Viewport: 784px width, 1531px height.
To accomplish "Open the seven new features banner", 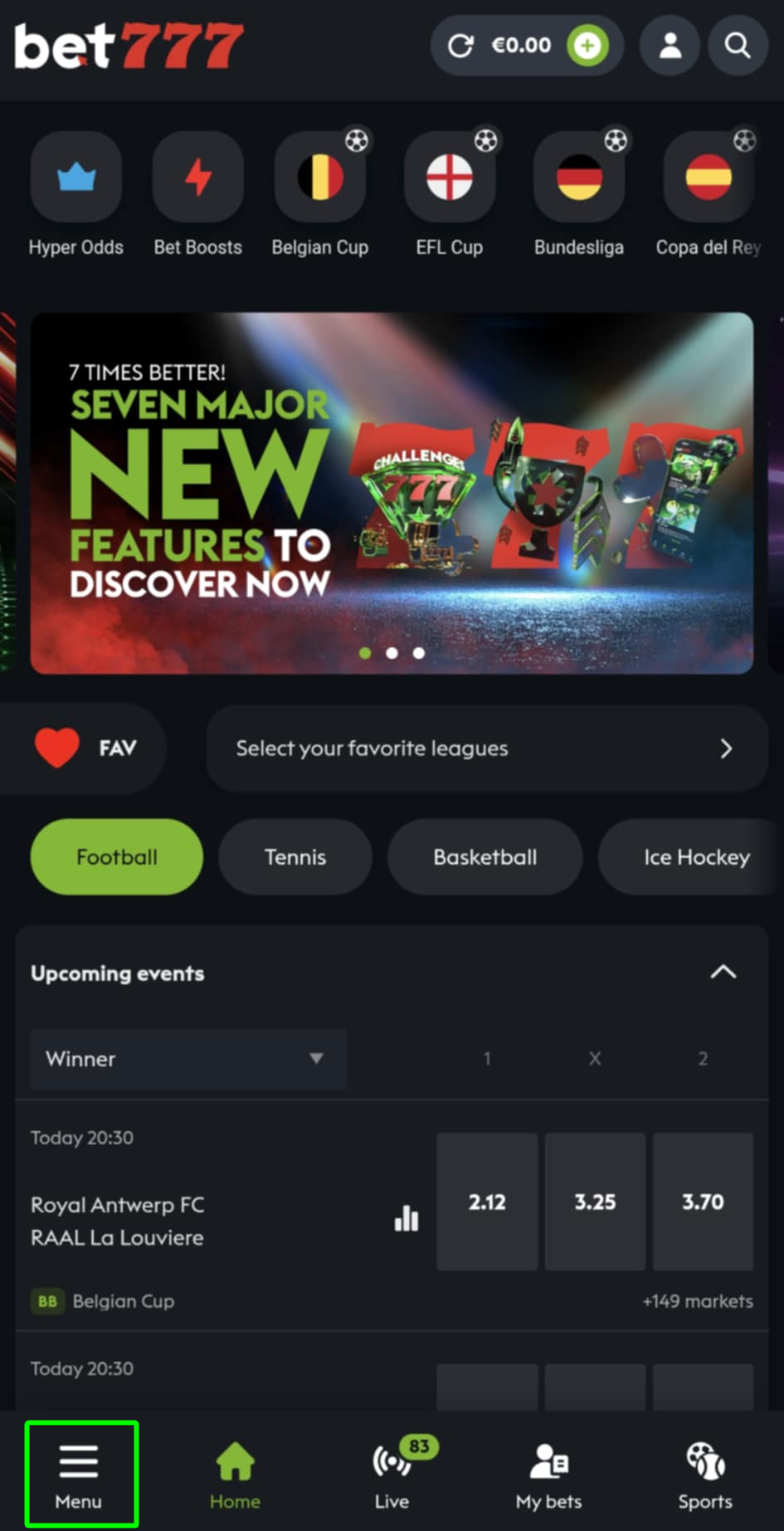I will point(392,493).
